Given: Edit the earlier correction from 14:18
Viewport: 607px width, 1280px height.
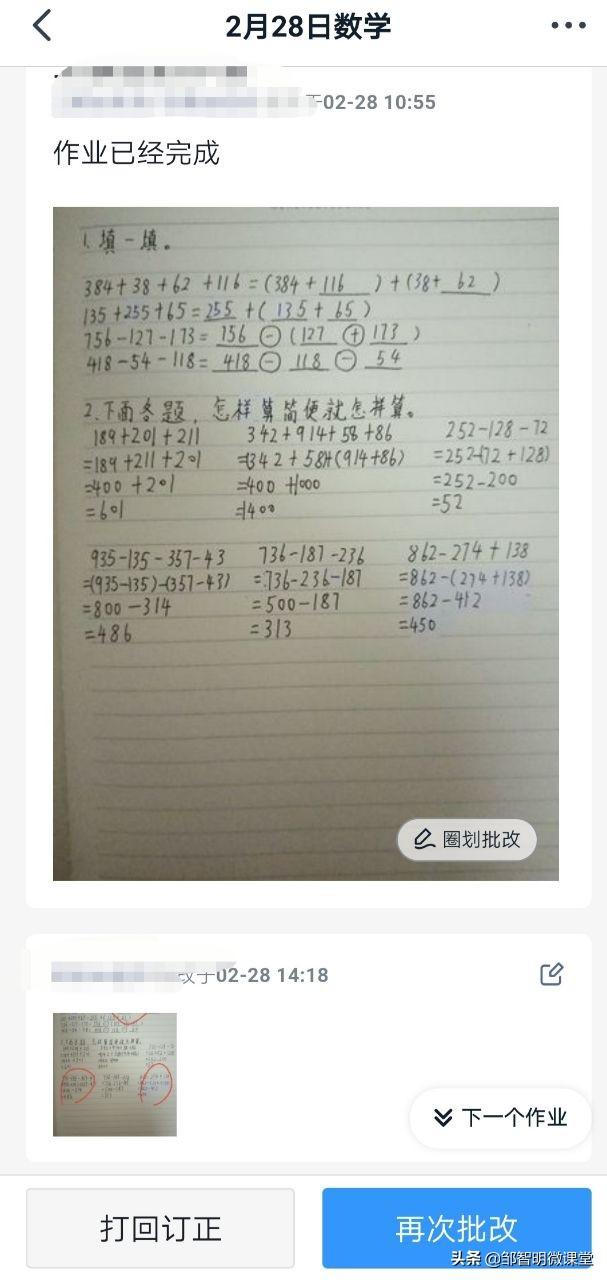Looking at the screenshot, I should (552, 974).
